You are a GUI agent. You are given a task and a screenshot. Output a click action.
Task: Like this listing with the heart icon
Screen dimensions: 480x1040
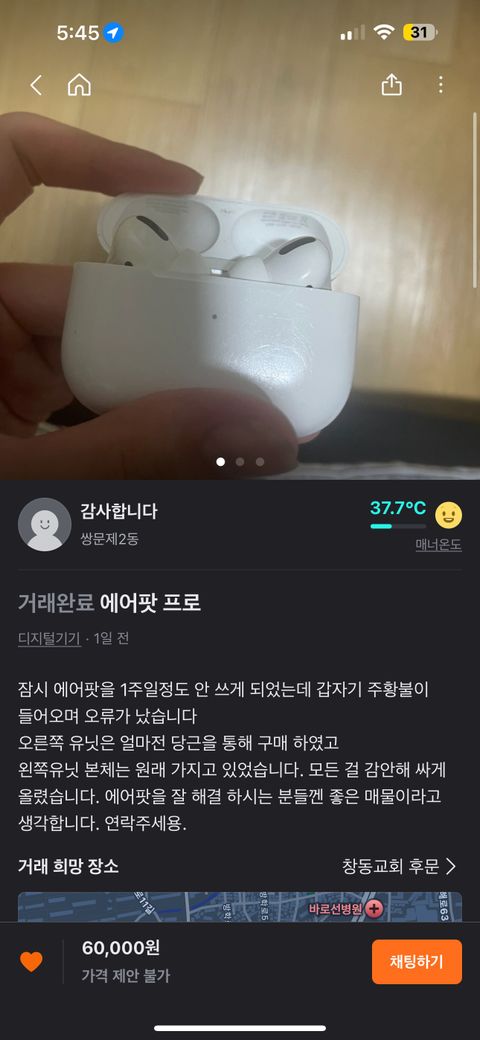pyautogui.click(x=31, y=962)
